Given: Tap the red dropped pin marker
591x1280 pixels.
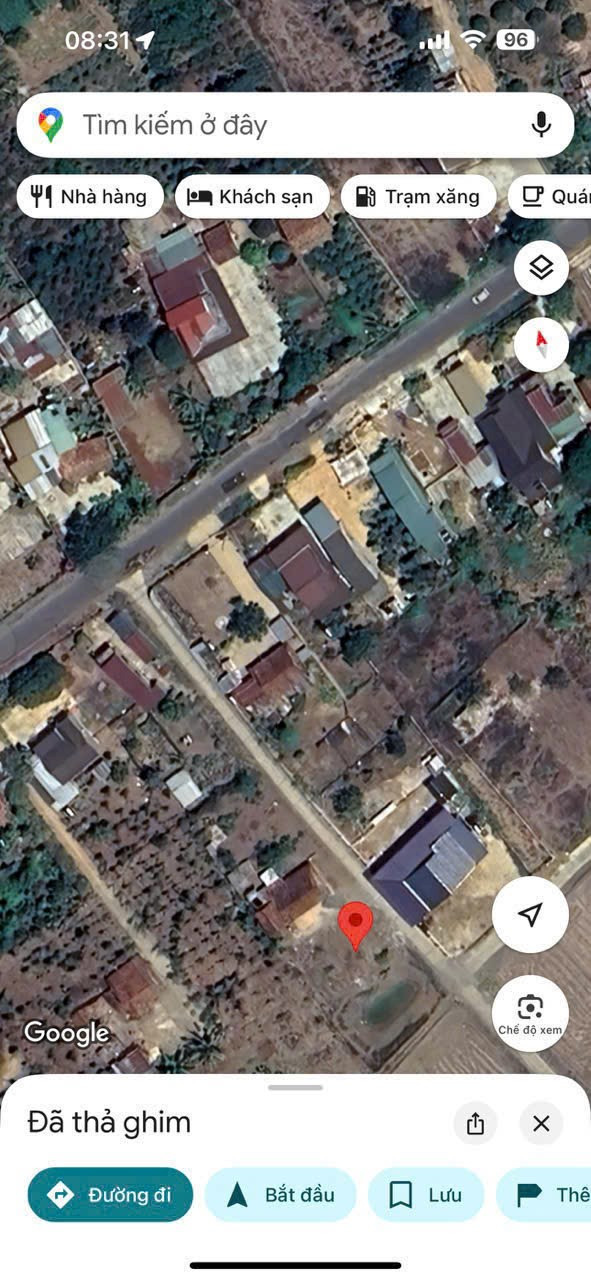Looking at the screenshot, I should [355, 925].
